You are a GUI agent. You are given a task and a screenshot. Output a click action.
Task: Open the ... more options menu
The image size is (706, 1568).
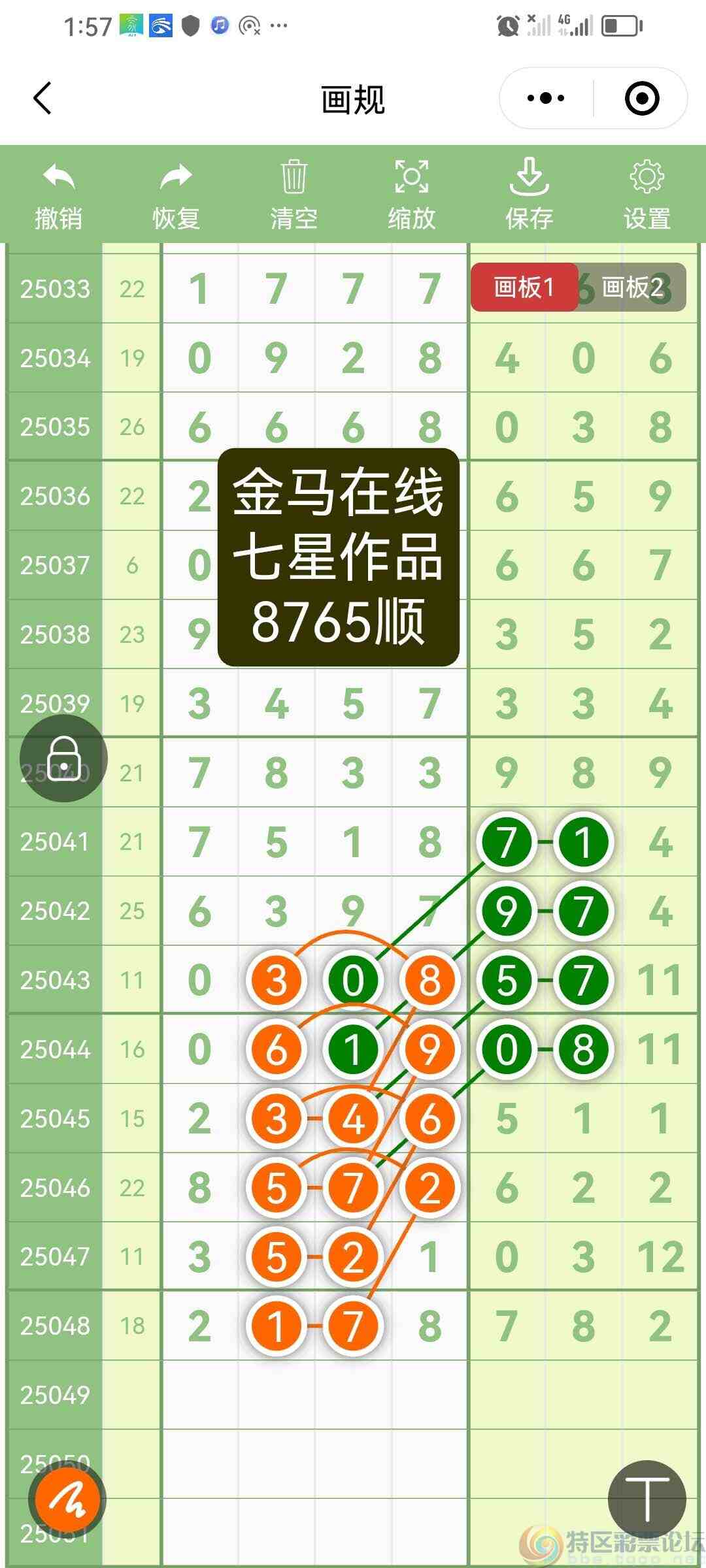pos(546,98)
